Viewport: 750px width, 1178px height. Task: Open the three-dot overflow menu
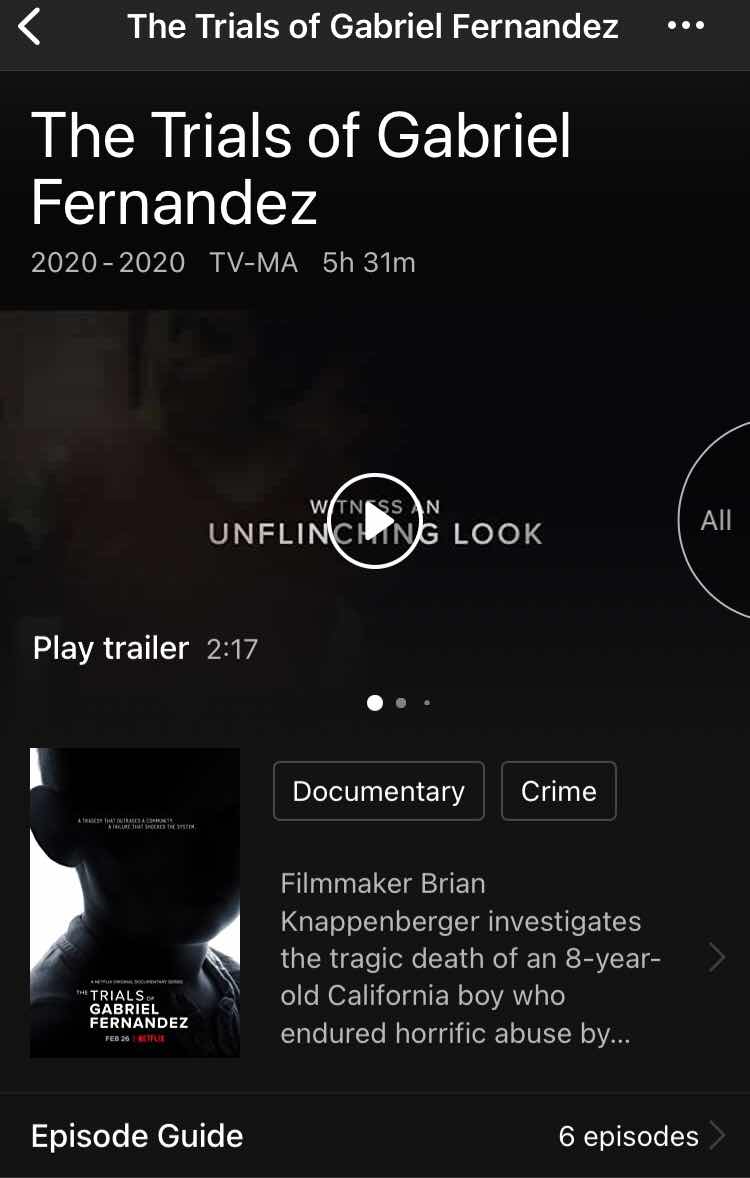tap(686, 27)
